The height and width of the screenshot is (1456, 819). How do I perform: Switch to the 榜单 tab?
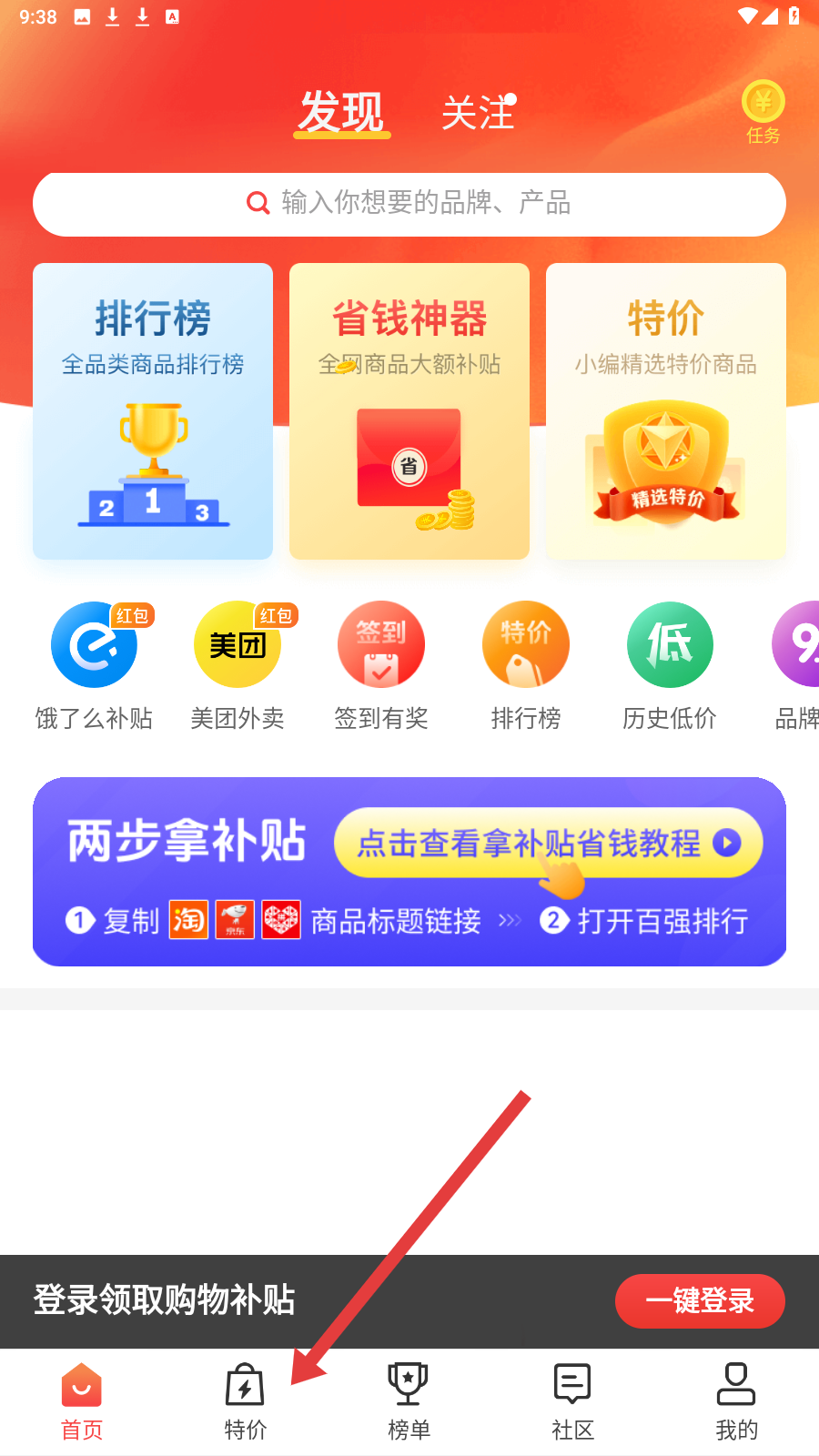(409, 1402)
